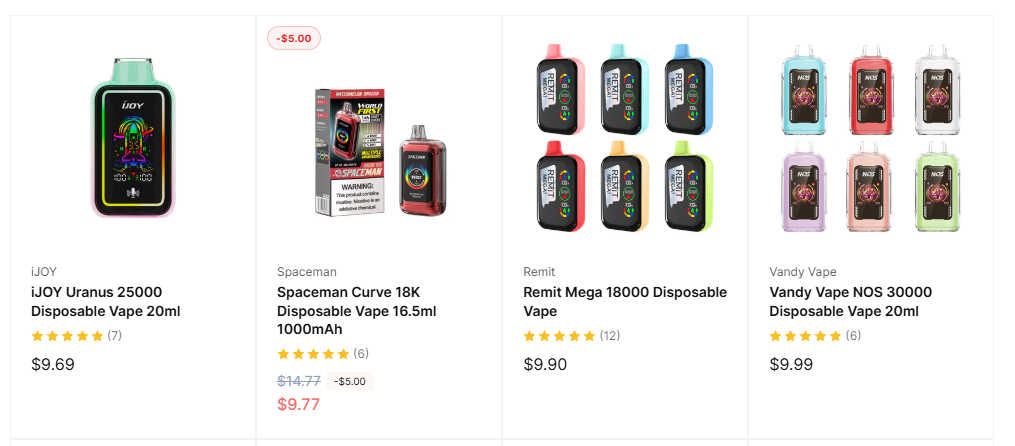Open Vandy Vape NOS 30000 product image
Viewport: 1015px width, 446px height.
coord(870,137)
